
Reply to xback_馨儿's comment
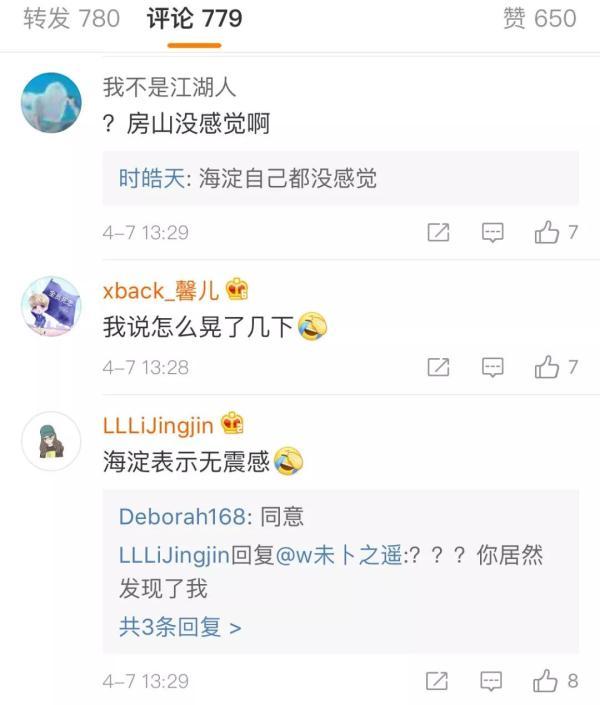(493, 368)
